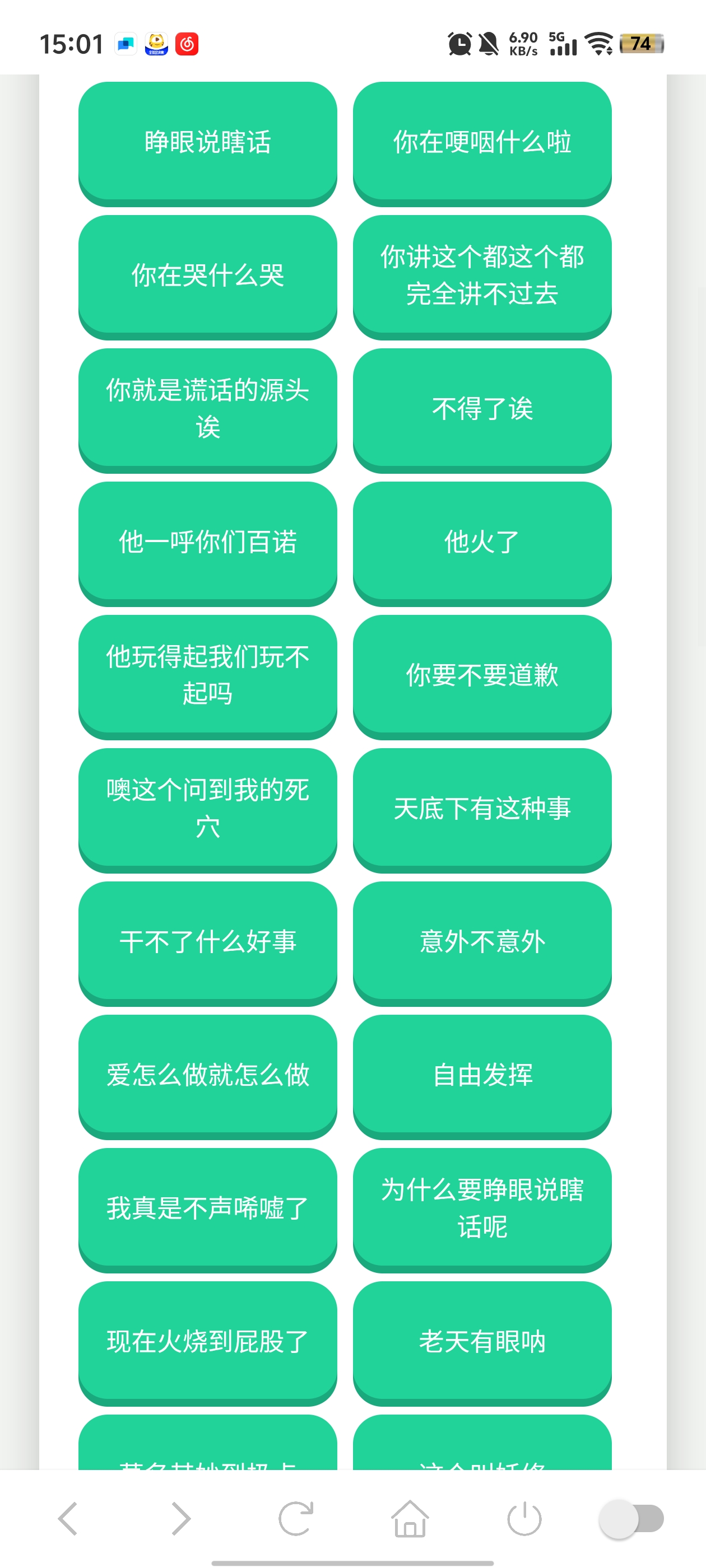
Task: Tap the 你在哽咽什么啦 button
Action: tap(482, 142)
